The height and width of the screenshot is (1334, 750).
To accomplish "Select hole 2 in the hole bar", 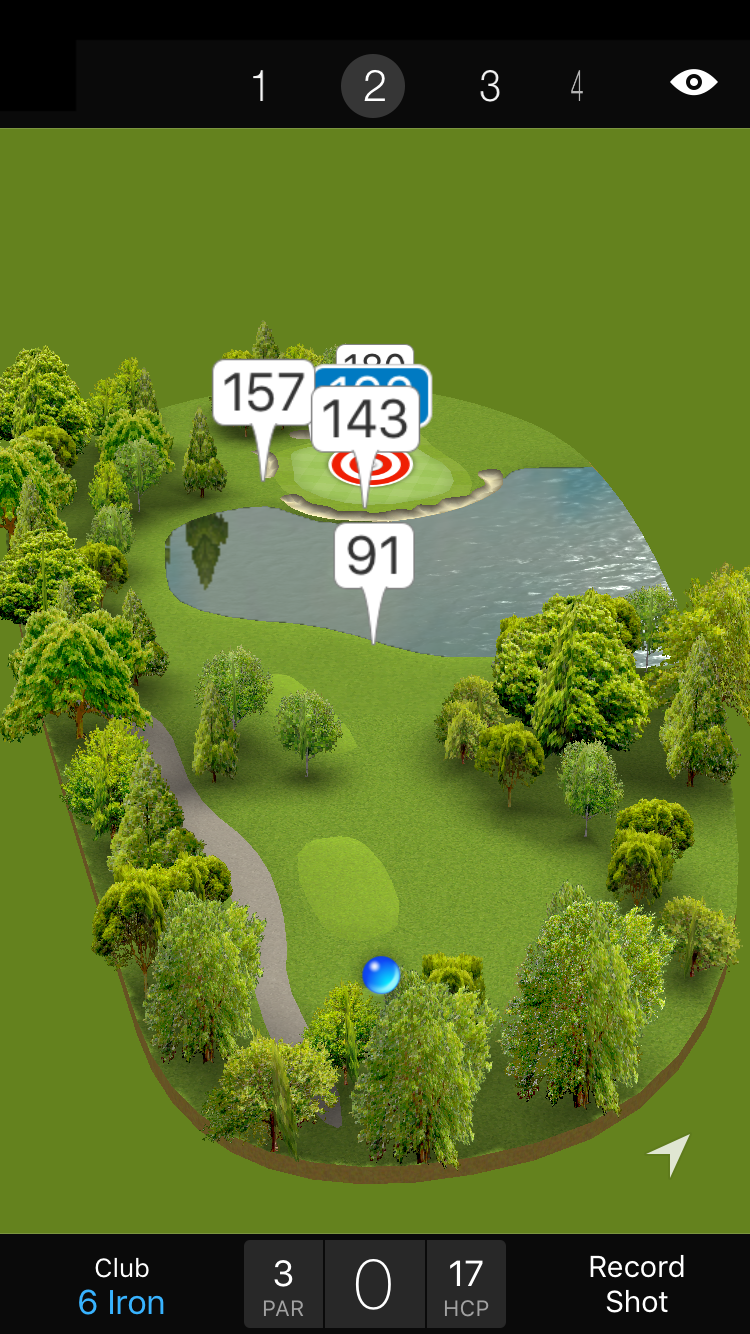I will pos(373,86).
